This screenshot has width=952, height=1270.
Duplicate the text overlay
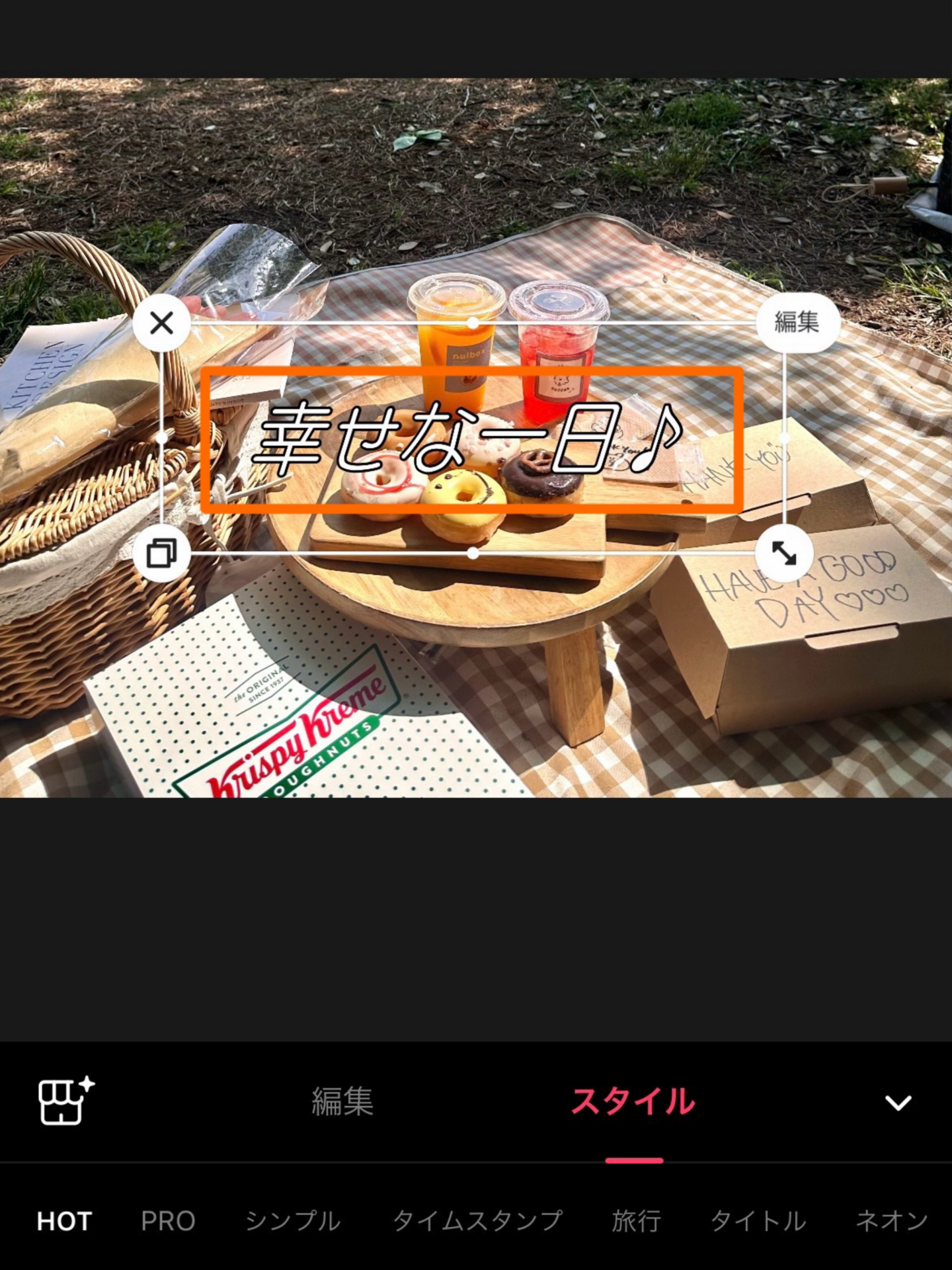point(162,553)
